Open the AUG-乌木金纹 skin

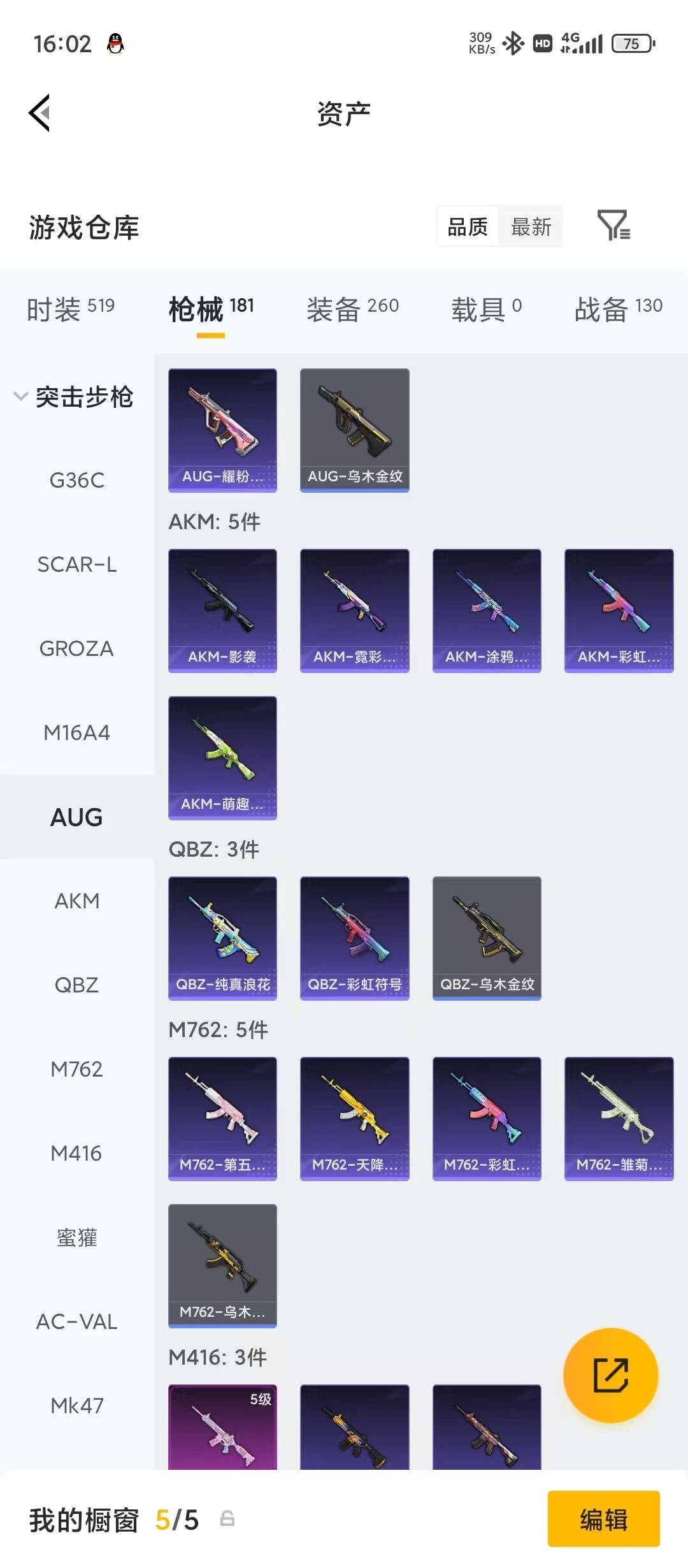coord(355,430)
